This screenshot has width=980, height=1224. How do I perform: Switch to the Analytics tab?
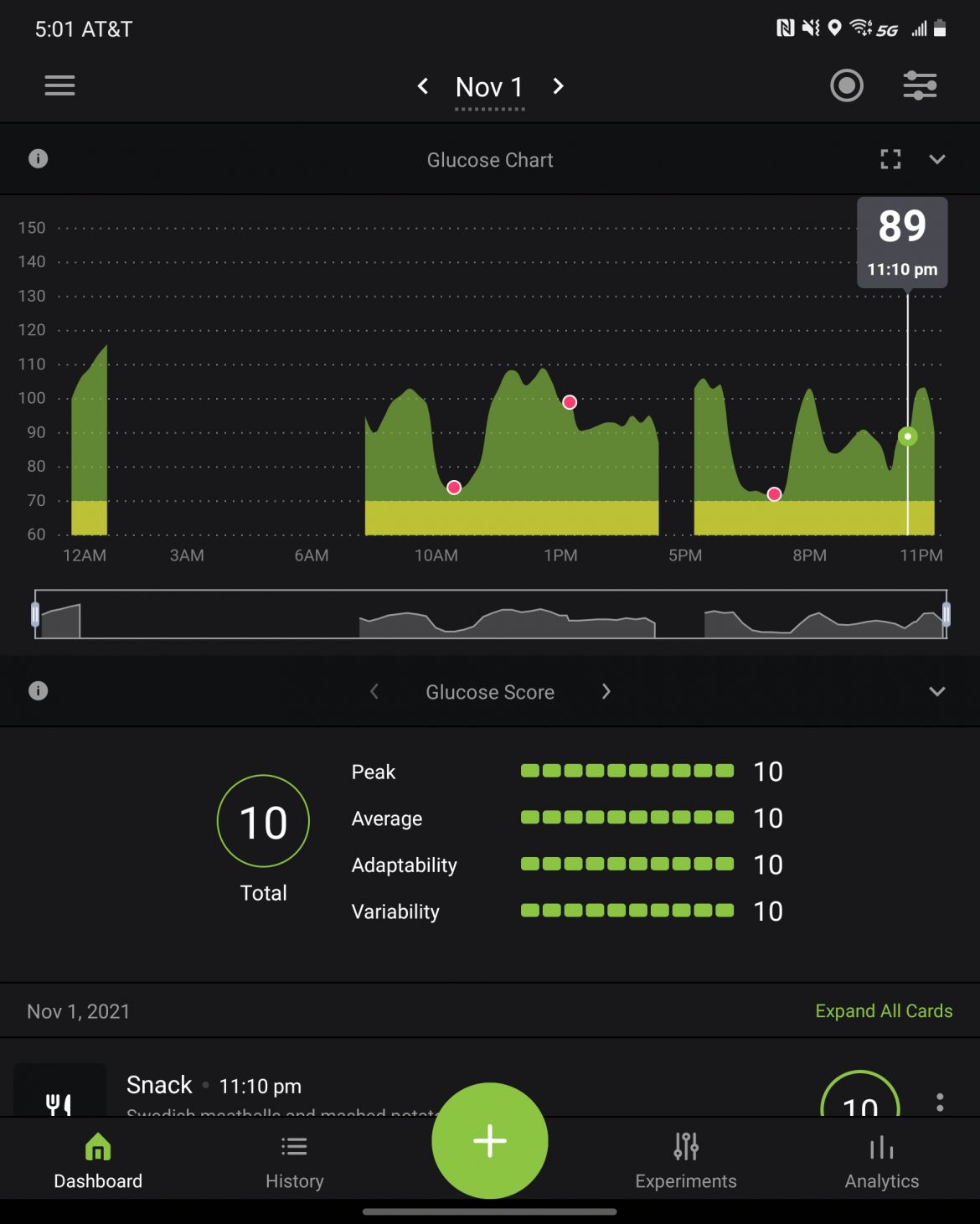point(881,1160)
